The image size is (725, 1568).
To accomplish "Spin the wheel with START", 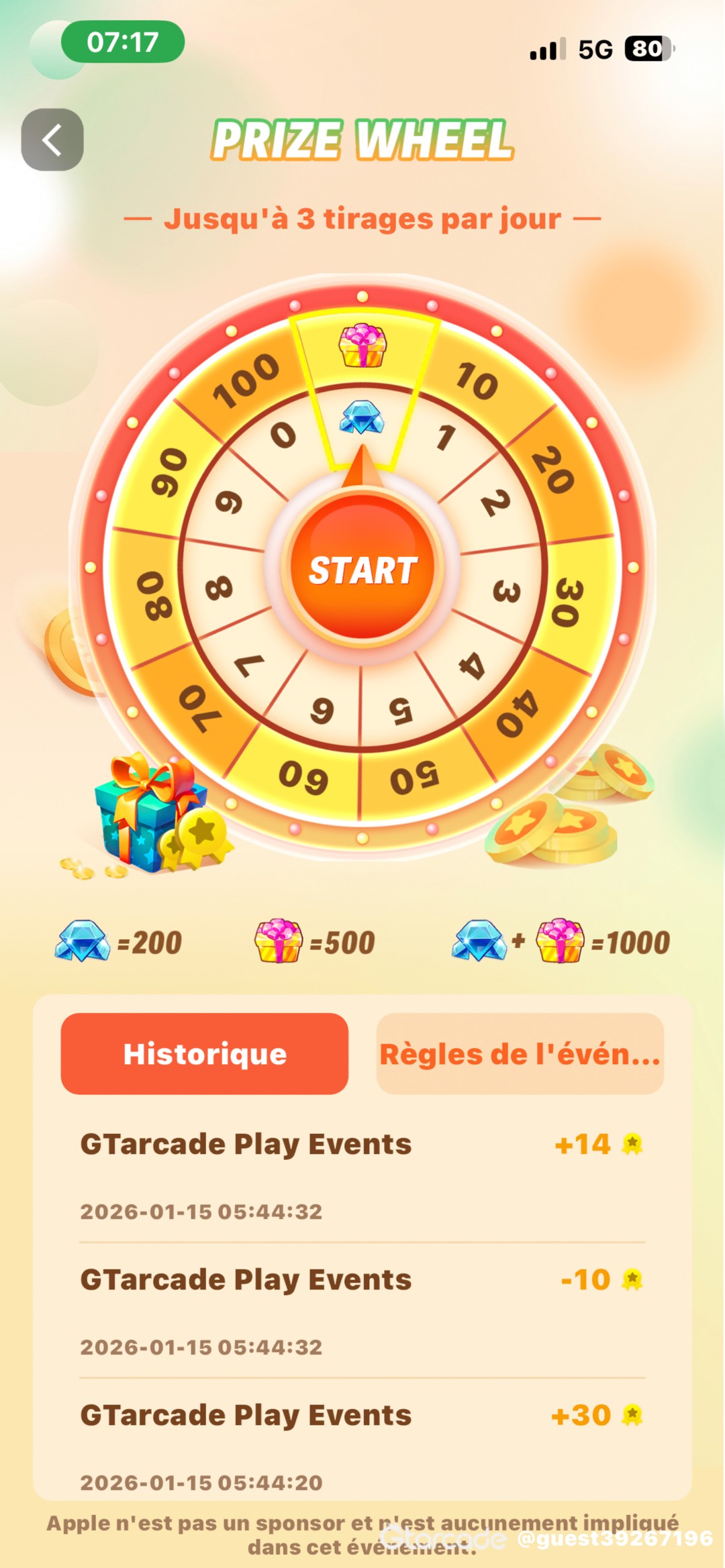I will tap(362, 570).
